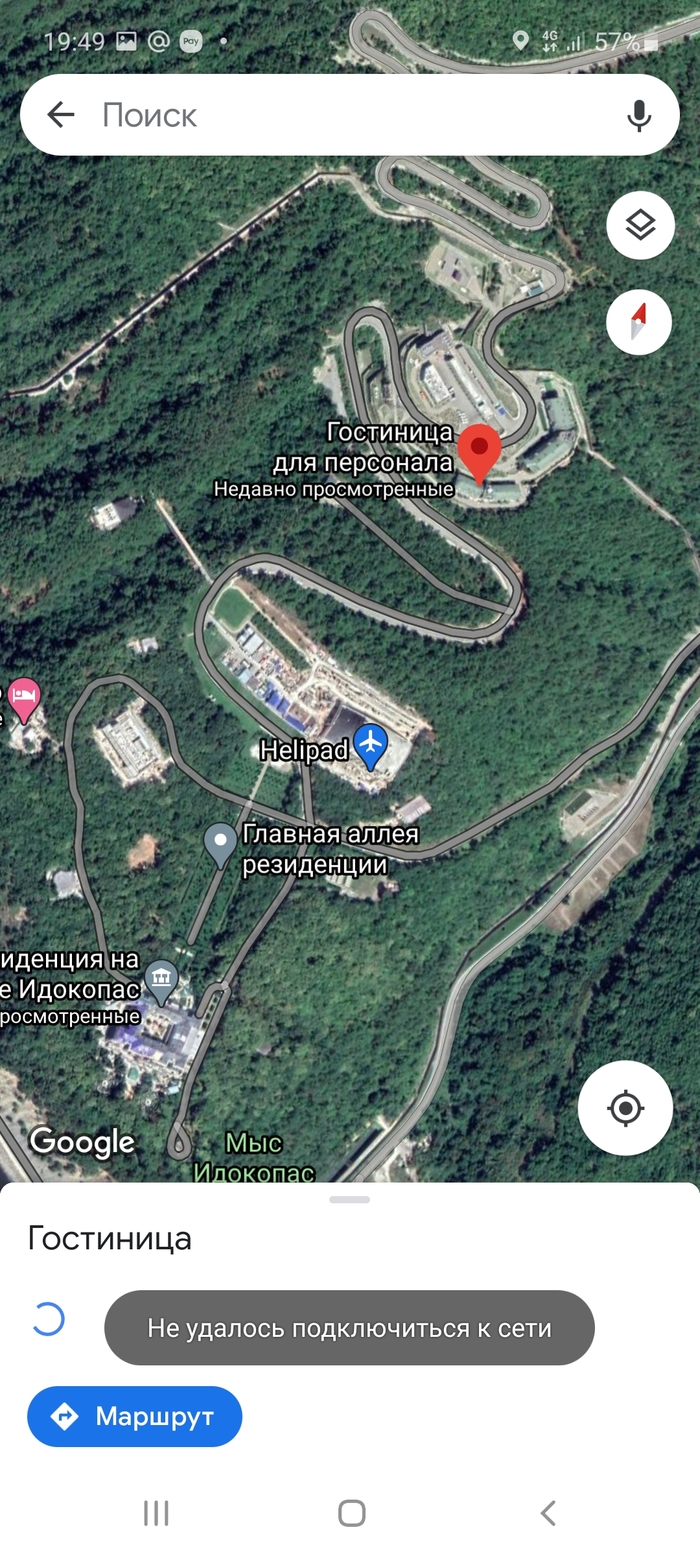Tap the Поиск search field

click(x=340, y=115)
